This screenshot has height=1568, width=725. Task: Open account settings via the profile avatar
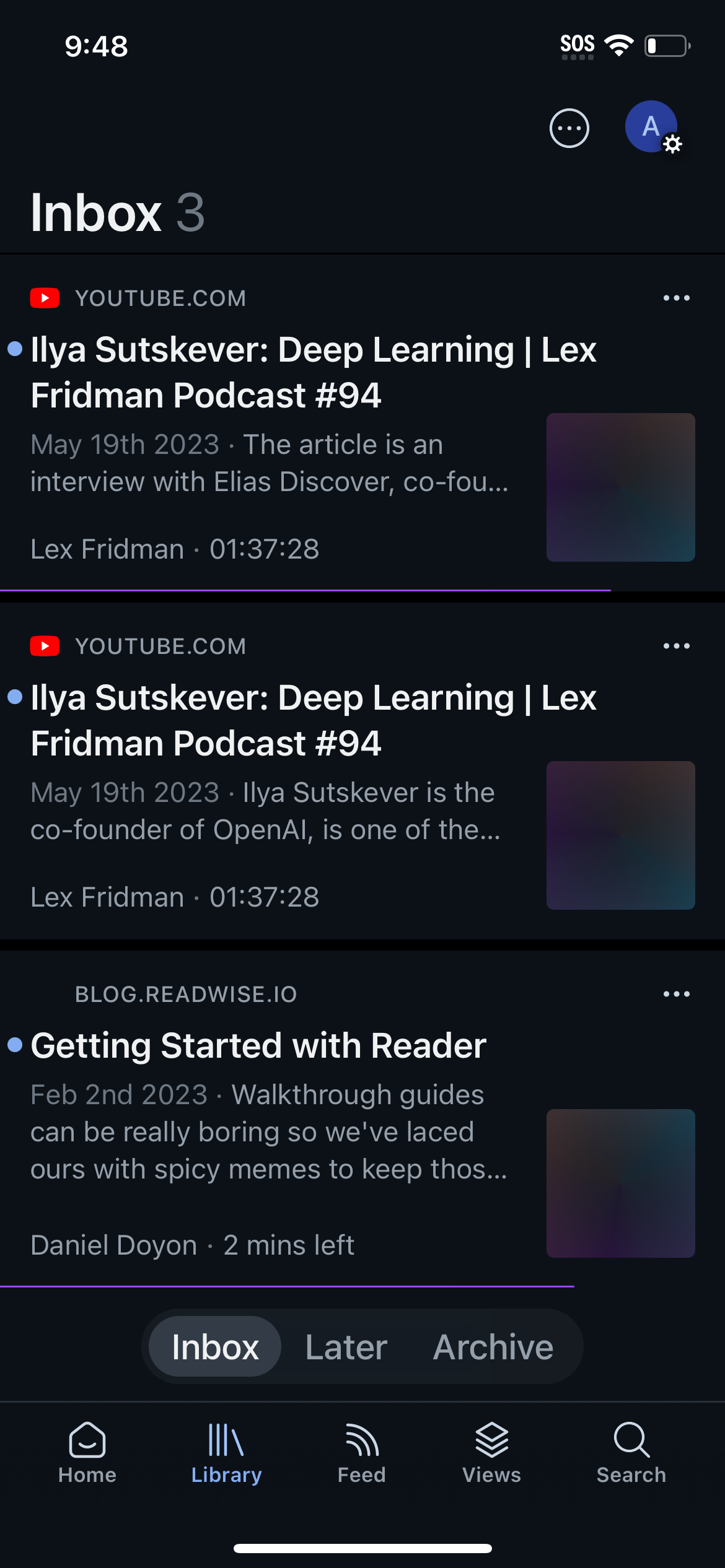650,128
